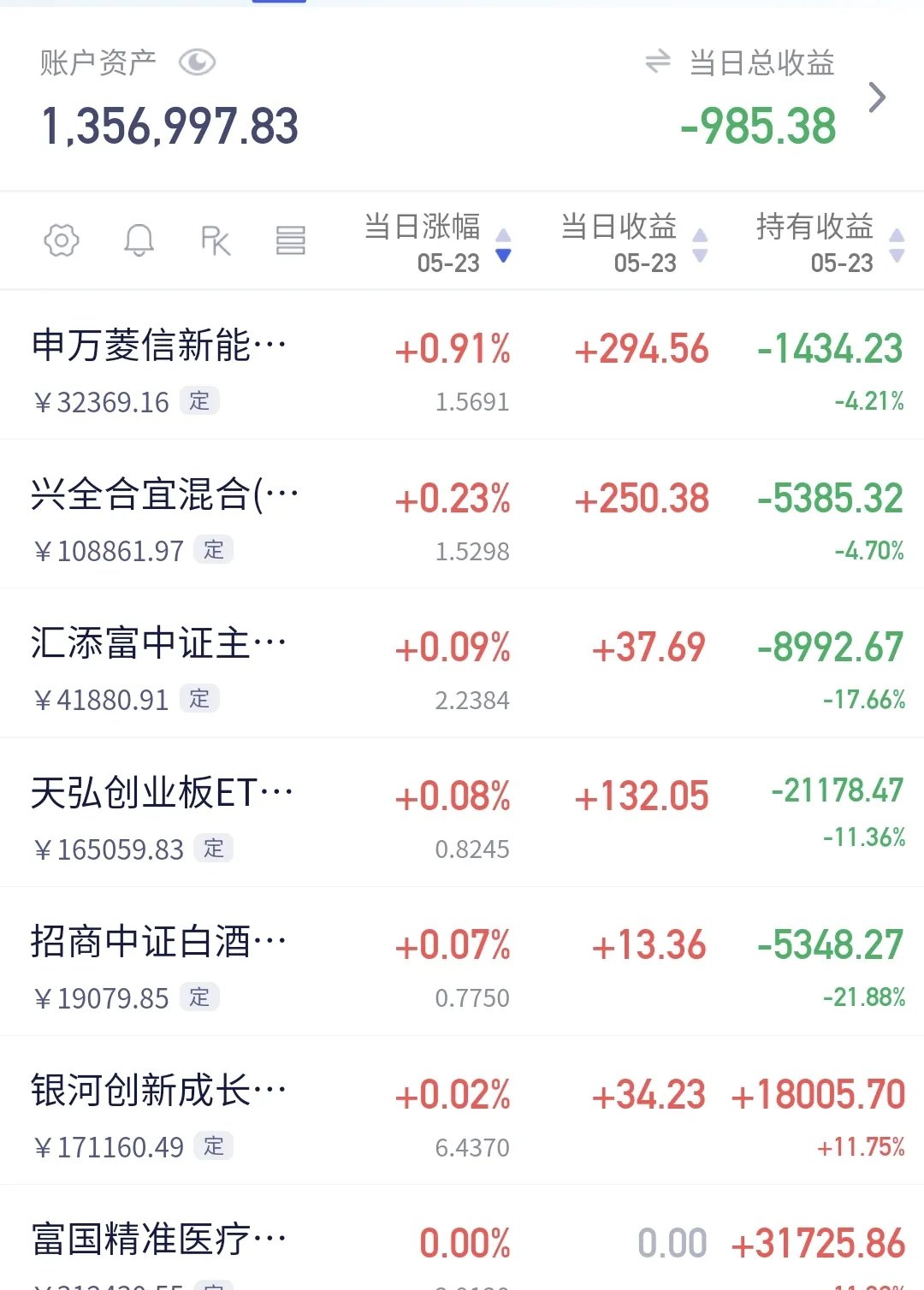
Task: View the -985.38 daily total profit
Action: (x=757, y=124)
